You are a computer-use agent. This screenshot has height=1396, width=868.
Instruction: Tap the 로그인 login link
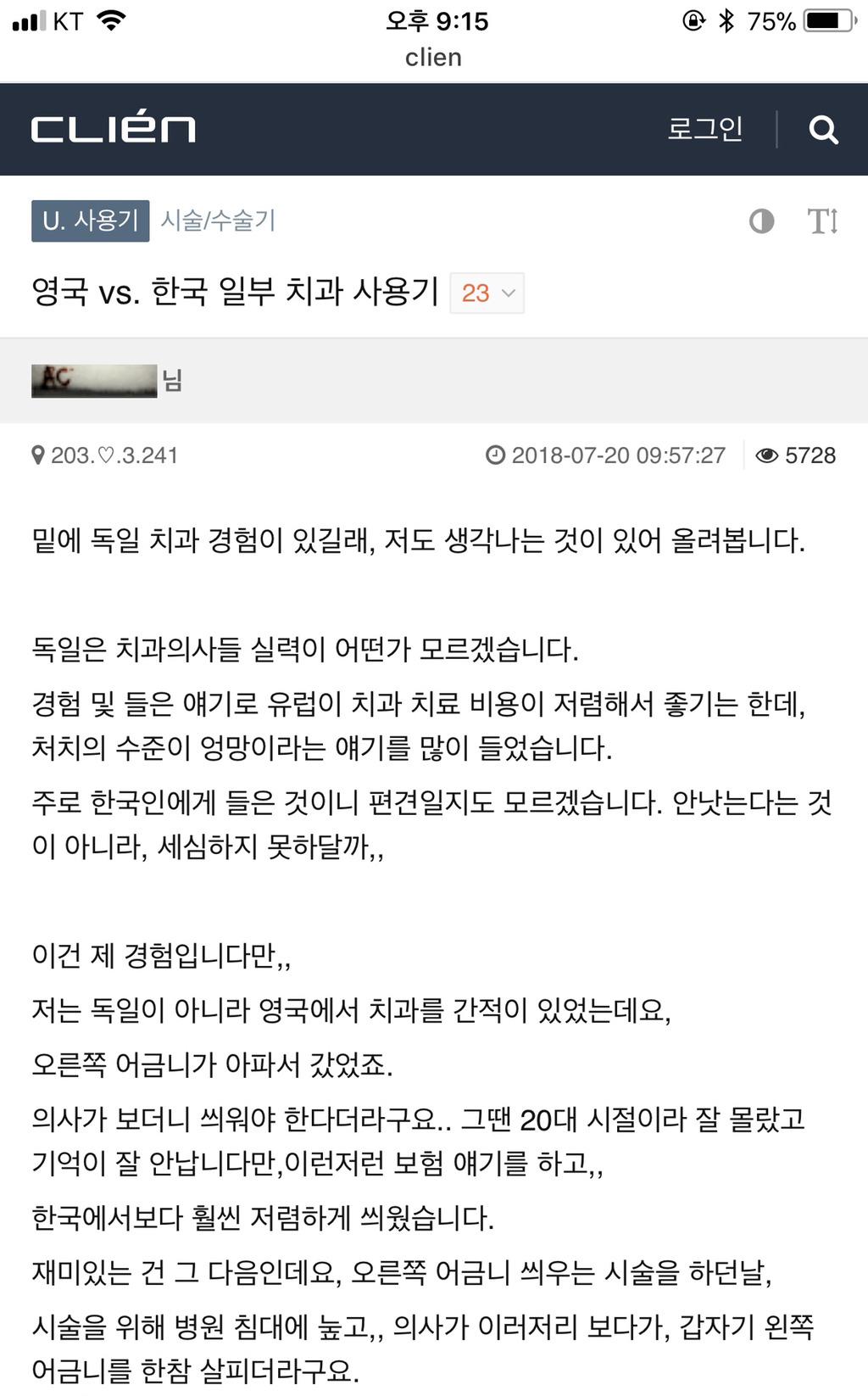click(704, 129)
